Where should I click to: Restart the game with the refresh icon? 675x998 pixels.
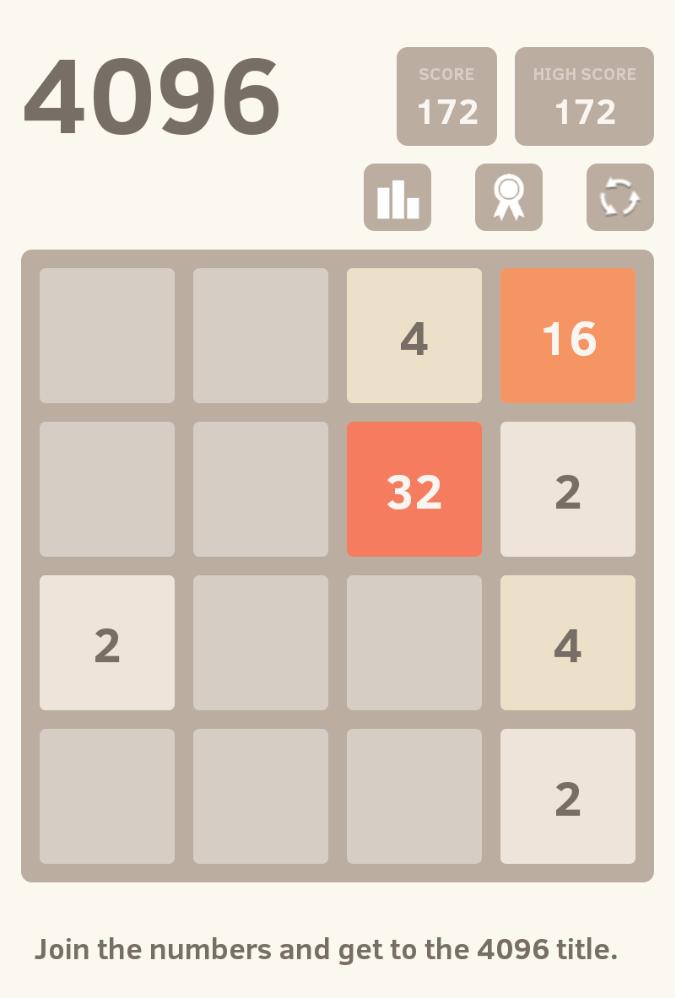click(619, 197)
